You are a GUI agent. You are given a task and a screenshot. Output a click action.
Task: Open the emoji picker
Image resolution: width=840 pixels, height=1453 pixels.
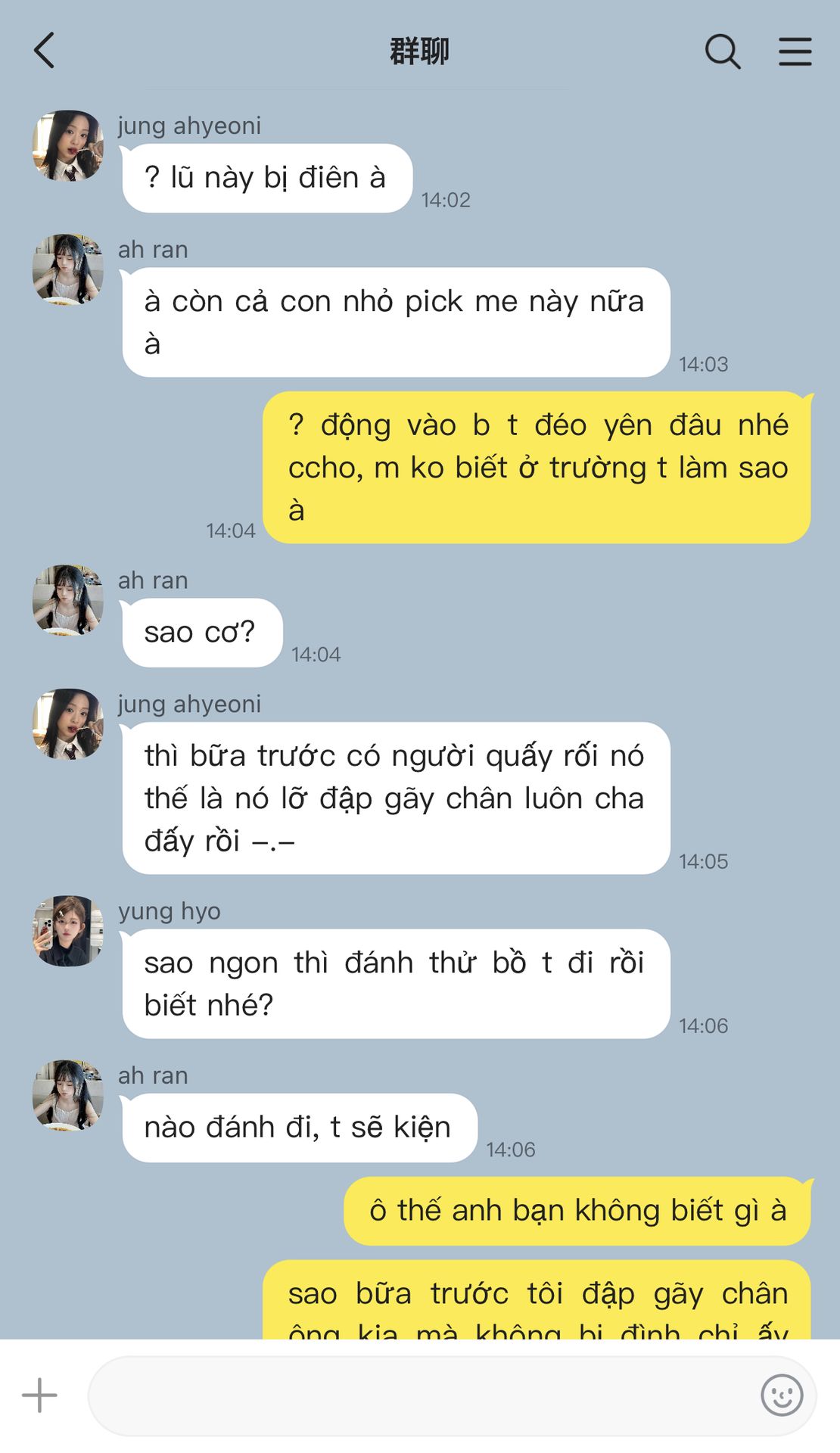point(782,1395)
